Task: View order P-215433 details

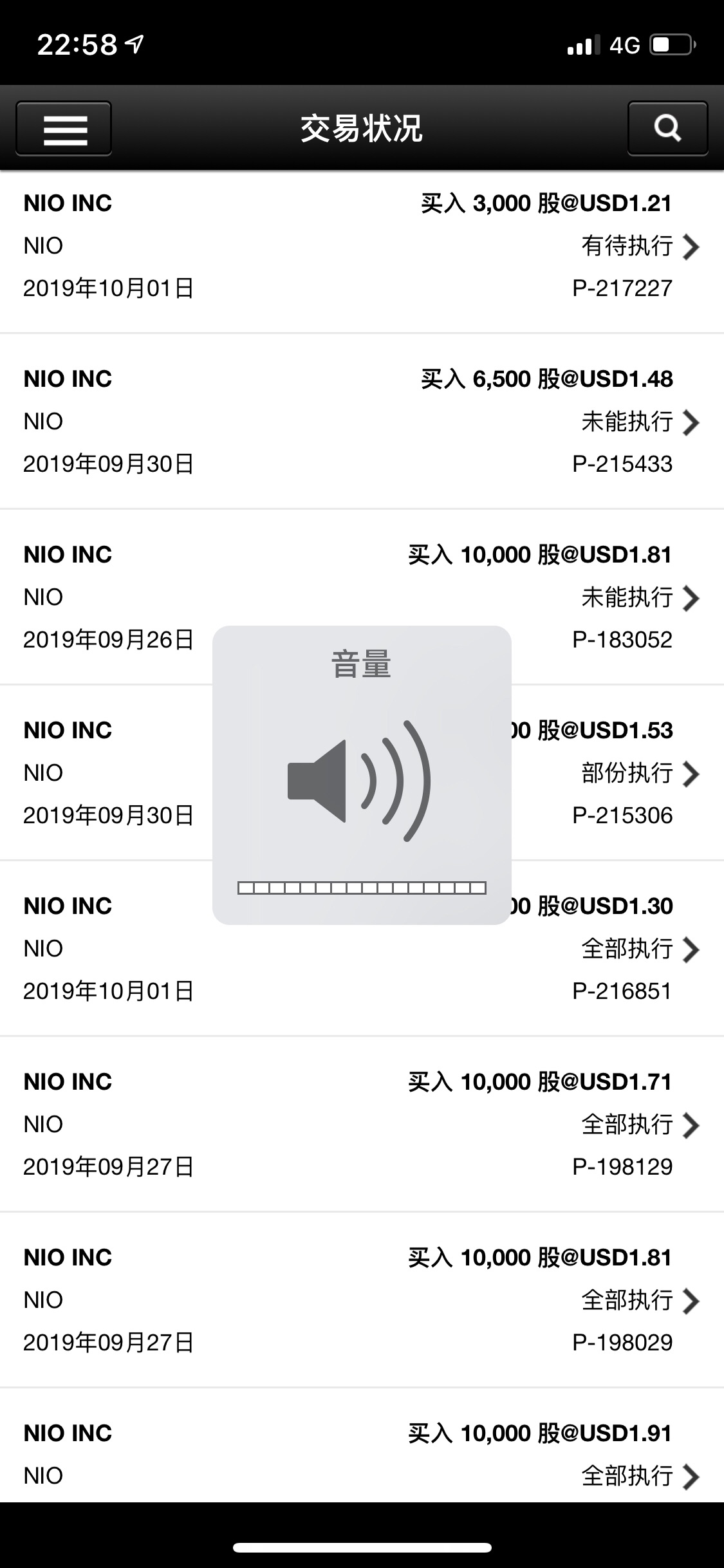Action: point(362,422)
